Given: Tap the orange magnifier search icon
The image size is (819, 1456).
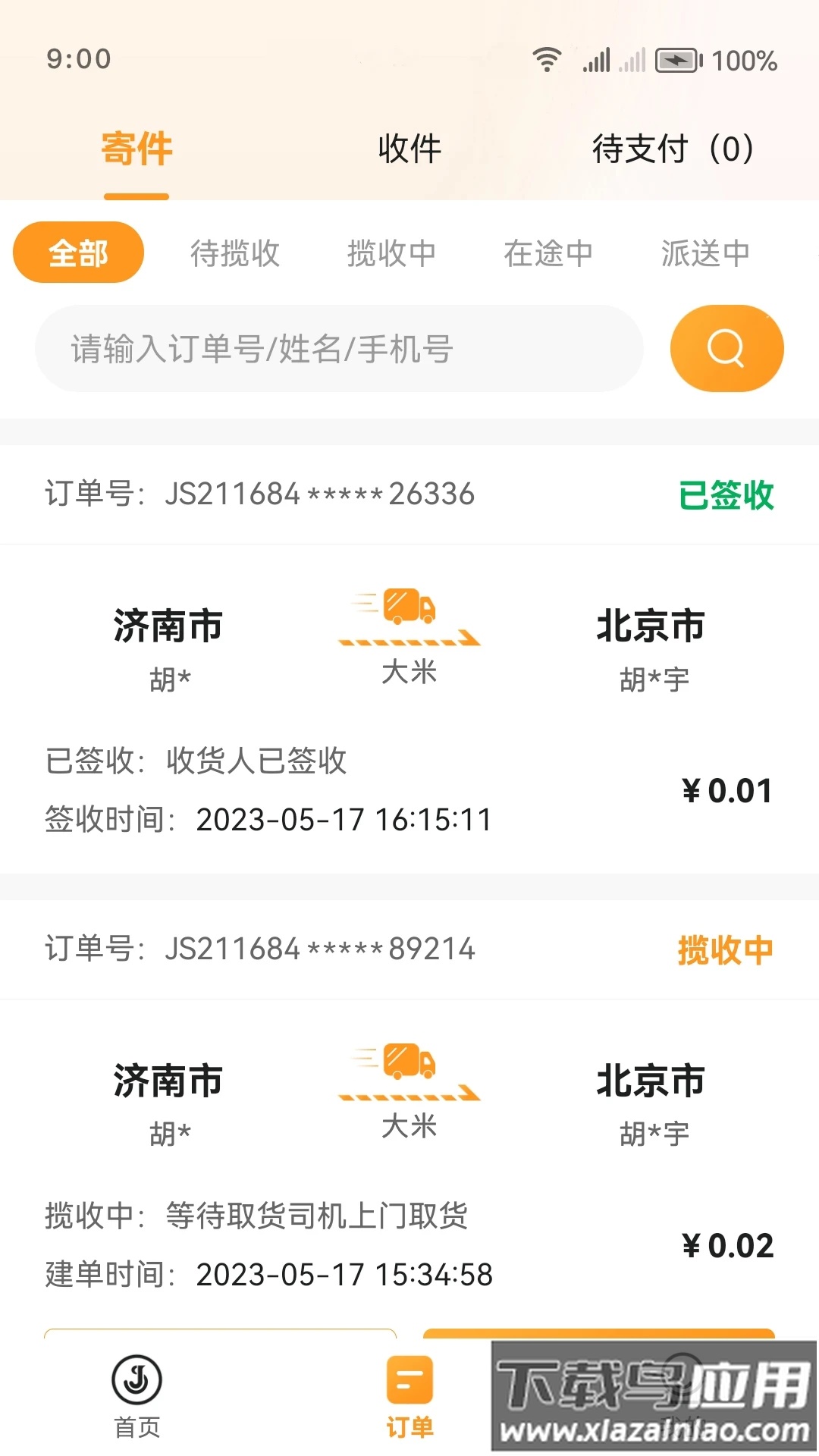Looking at the screenshot, I should click(726, 348).
